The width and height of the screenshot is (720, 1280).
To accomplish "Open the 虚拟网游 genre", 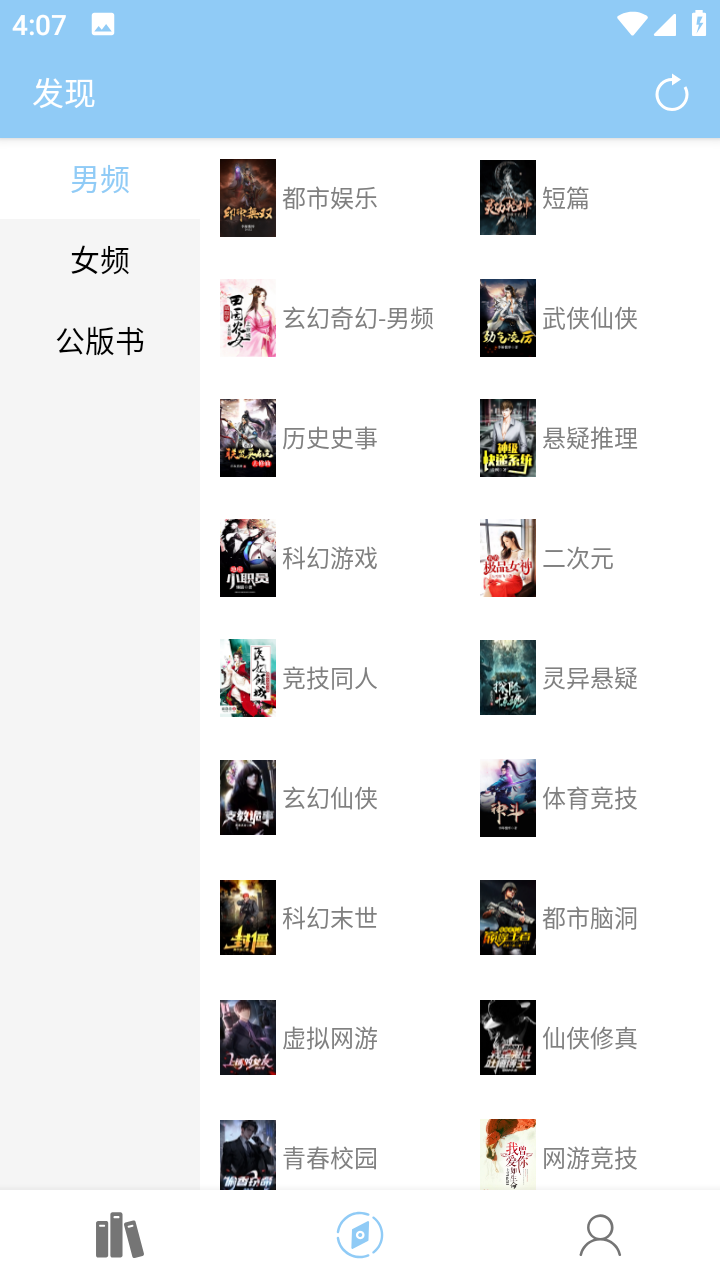I will pos(329,1038).
